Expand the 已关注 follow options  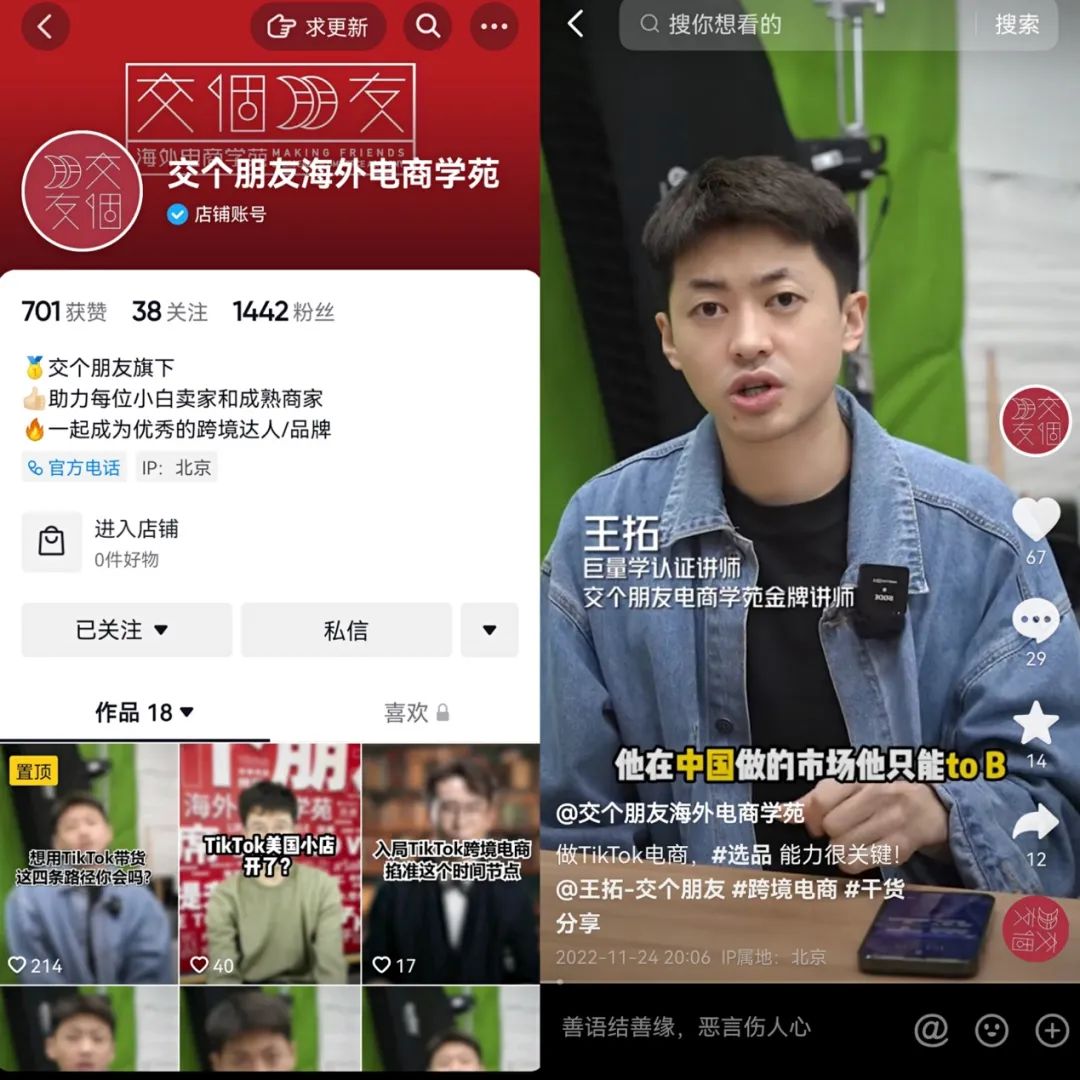(126, 630)
